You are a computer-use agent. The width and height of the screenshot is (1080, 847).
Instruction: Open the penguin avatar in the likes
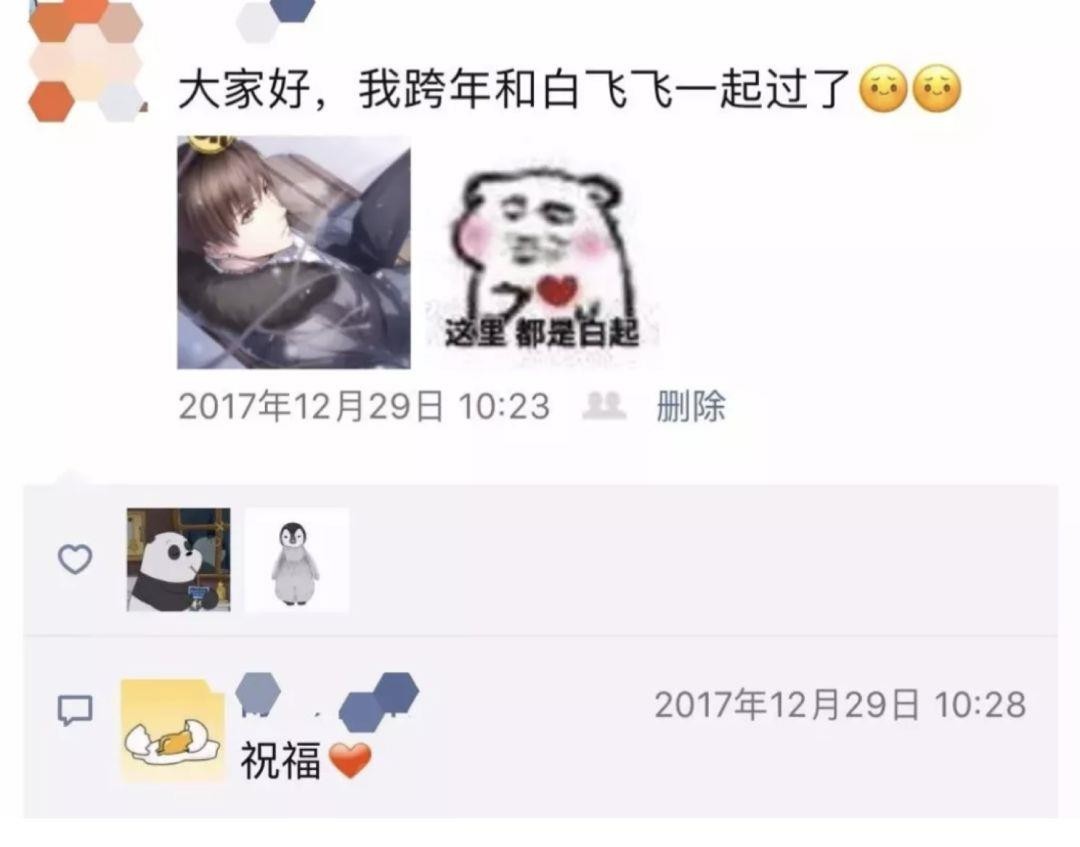[x=296, y=560]
